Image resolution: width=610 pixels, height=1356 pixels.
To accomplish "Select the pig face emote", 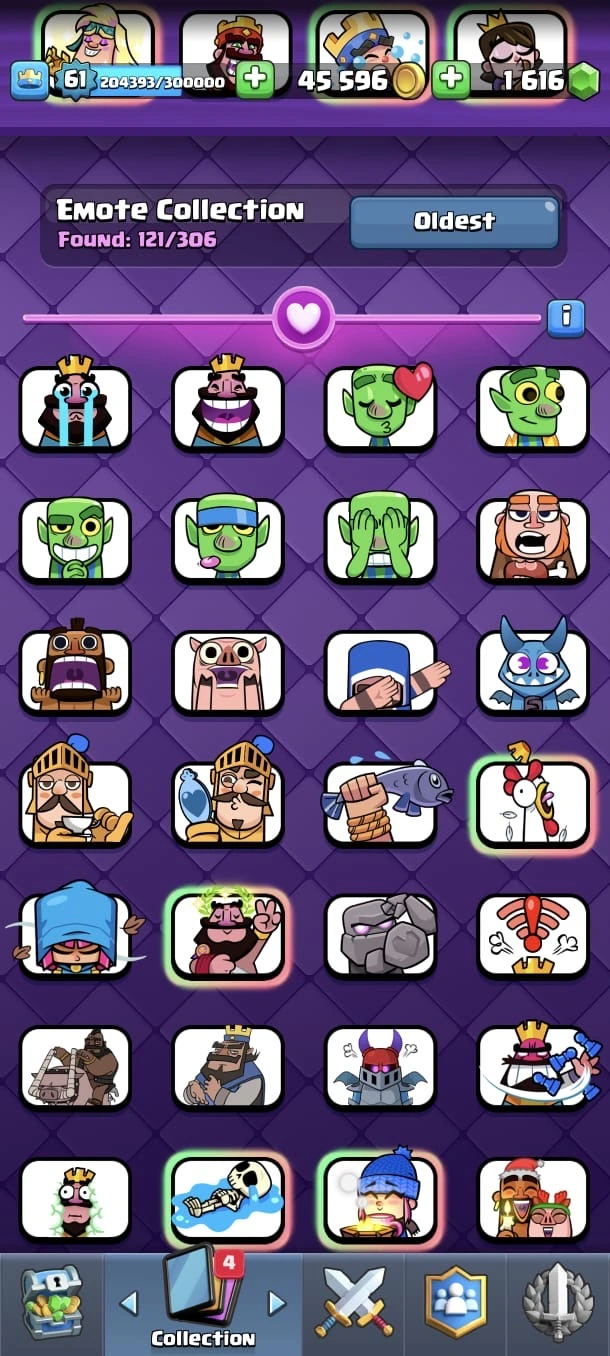I will point(228,672).
